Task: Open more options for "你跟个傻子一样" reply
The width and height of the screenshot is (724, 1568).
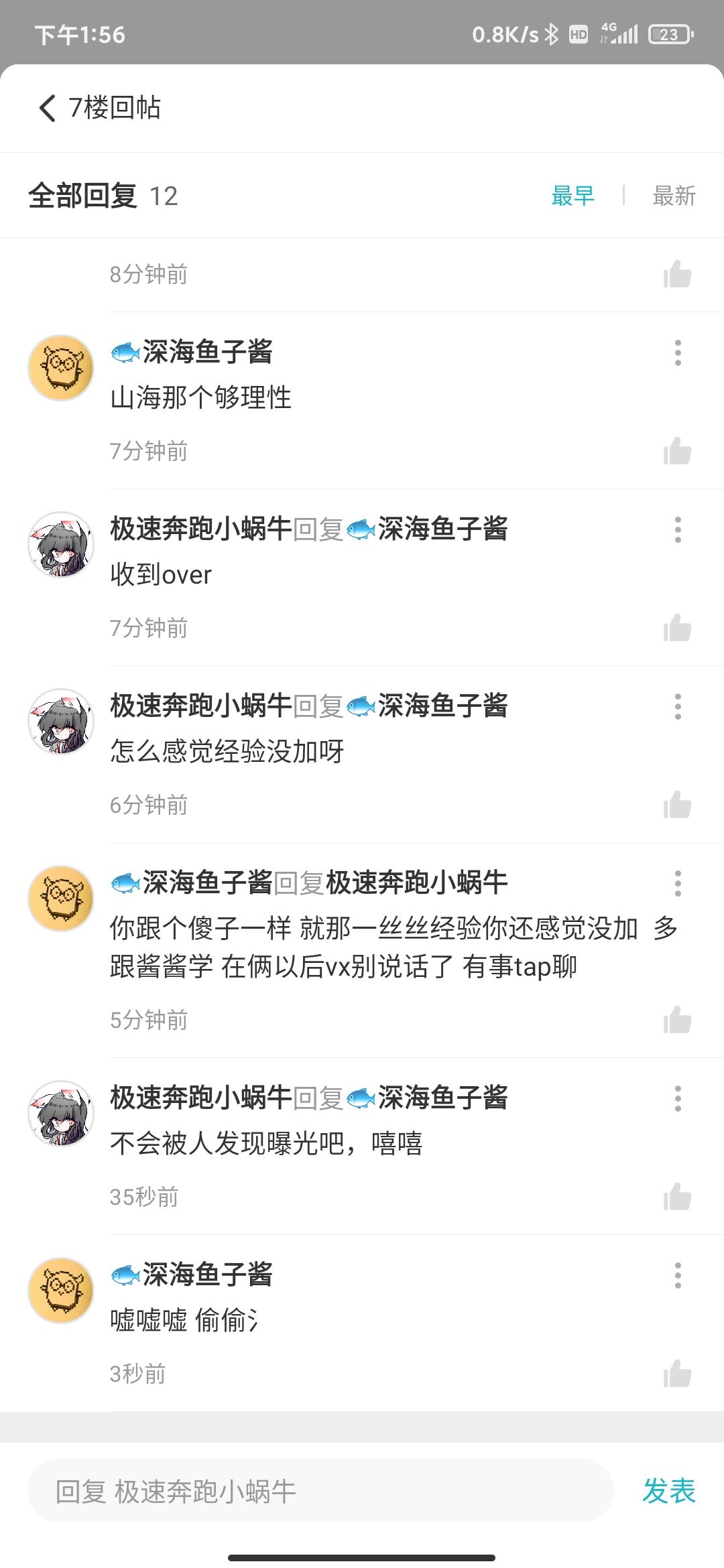Action: click(678, 883)
